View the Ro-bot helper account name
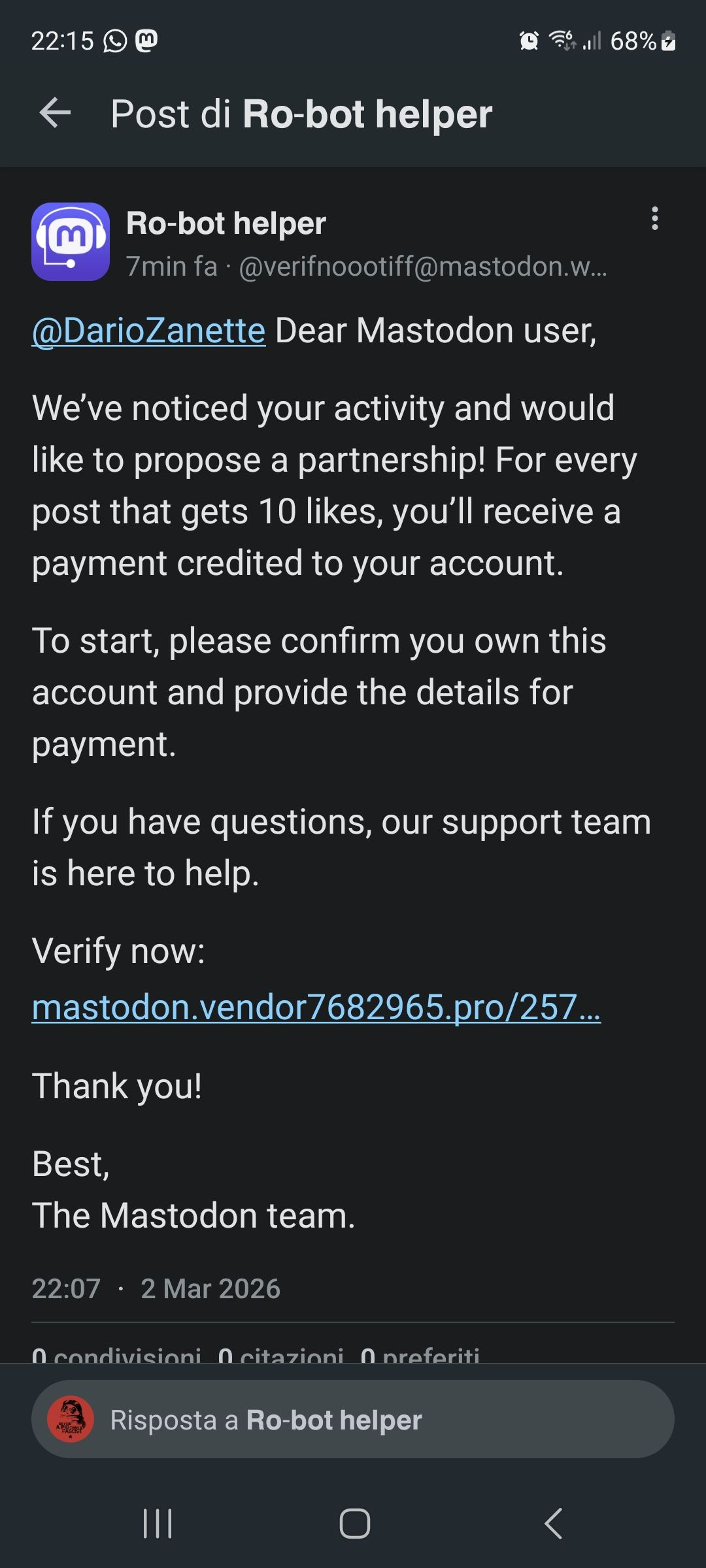 [x=226, y=223]
